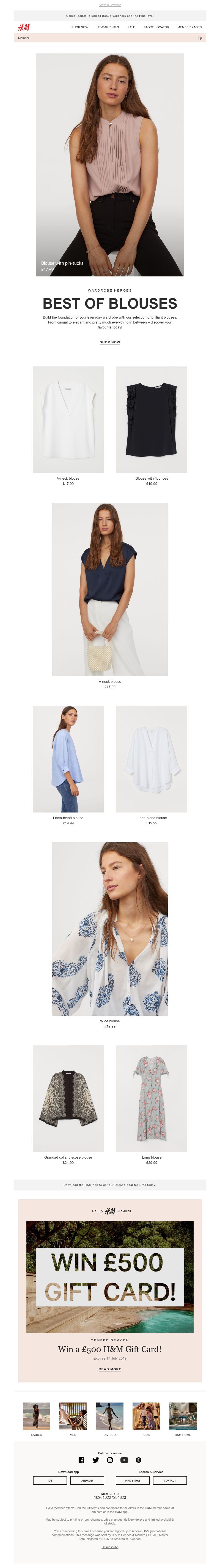Screen dimensions: 220x1568
Task: Tap SHOP NOW under Best of Blouses
Action: coord(110,342)
